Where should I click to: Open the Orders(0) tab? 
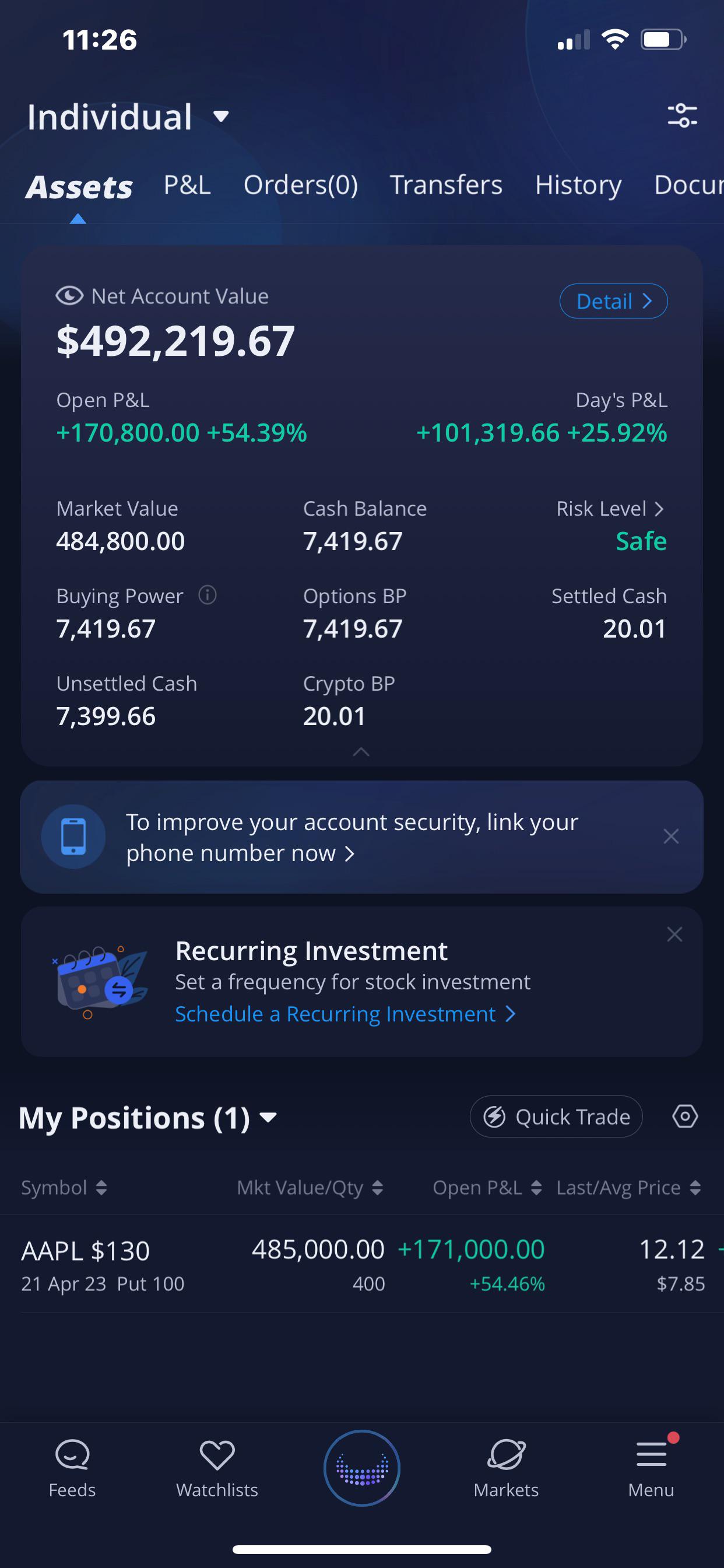(301, 185)
